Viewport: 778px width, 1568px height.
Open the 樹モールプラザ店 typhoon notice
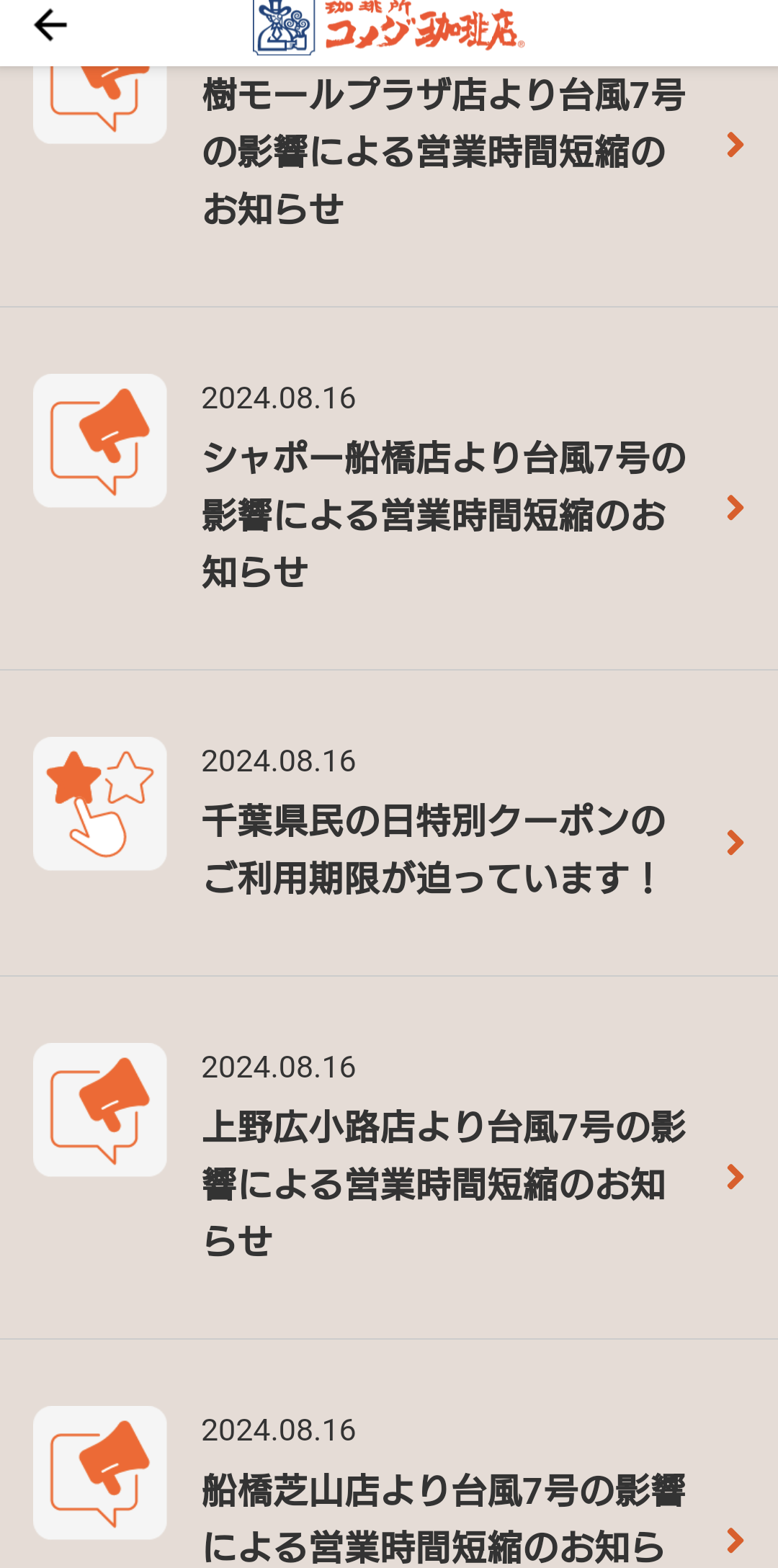[x=389, y=187]
